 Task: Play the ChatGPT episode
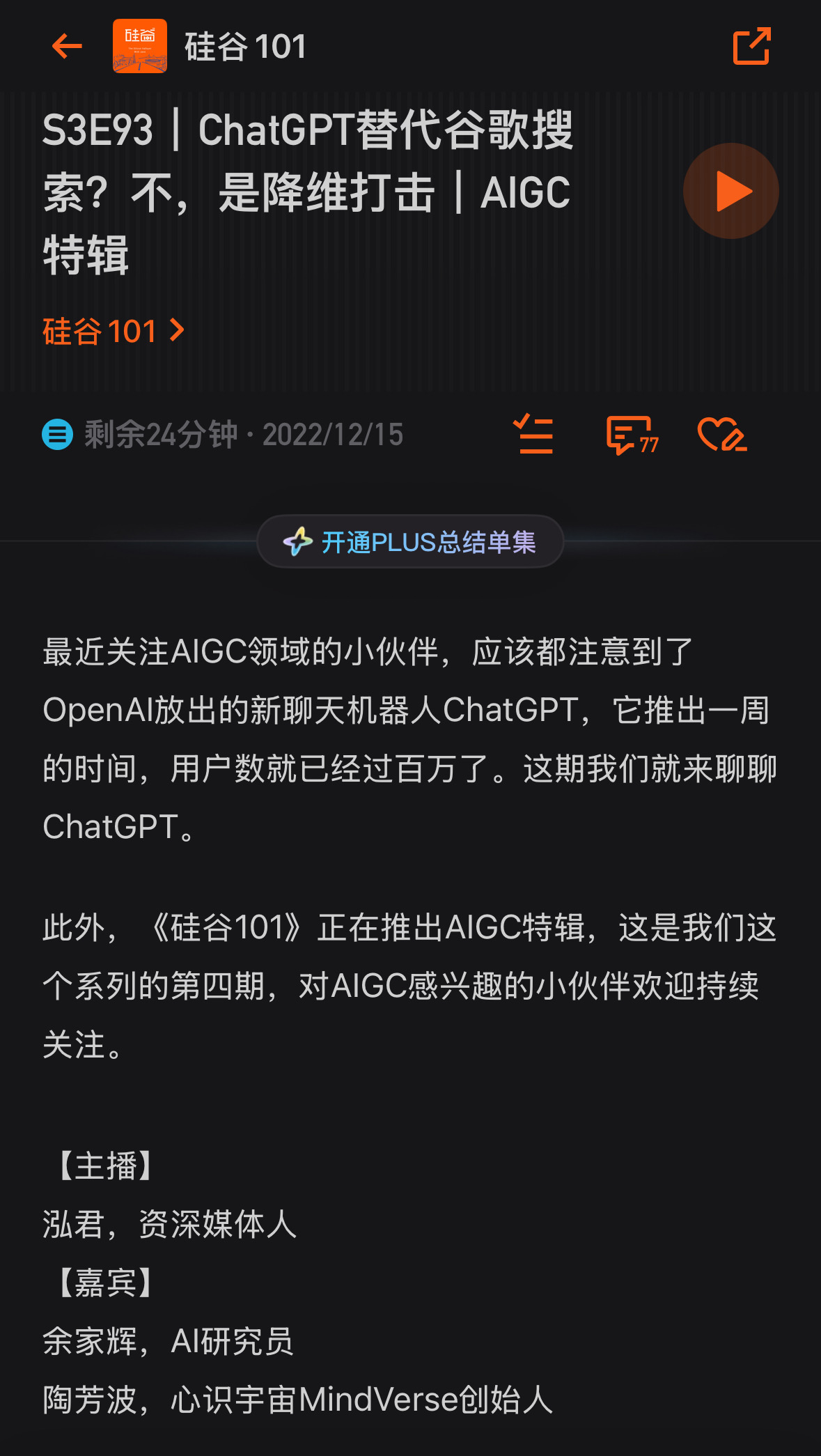pyautogui.click(x=730, y=191)
